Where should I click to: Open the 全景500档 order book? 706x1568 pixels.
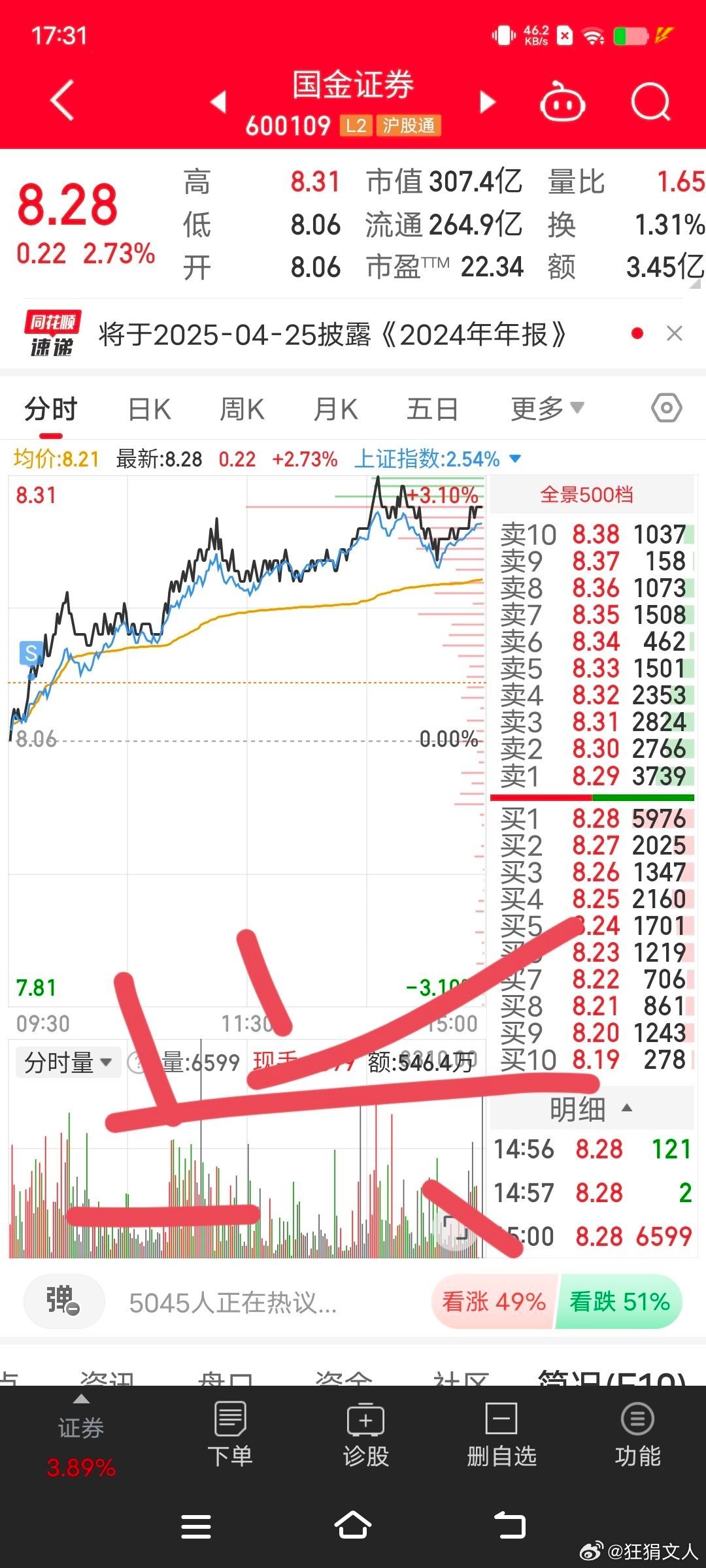coord(586,495)
